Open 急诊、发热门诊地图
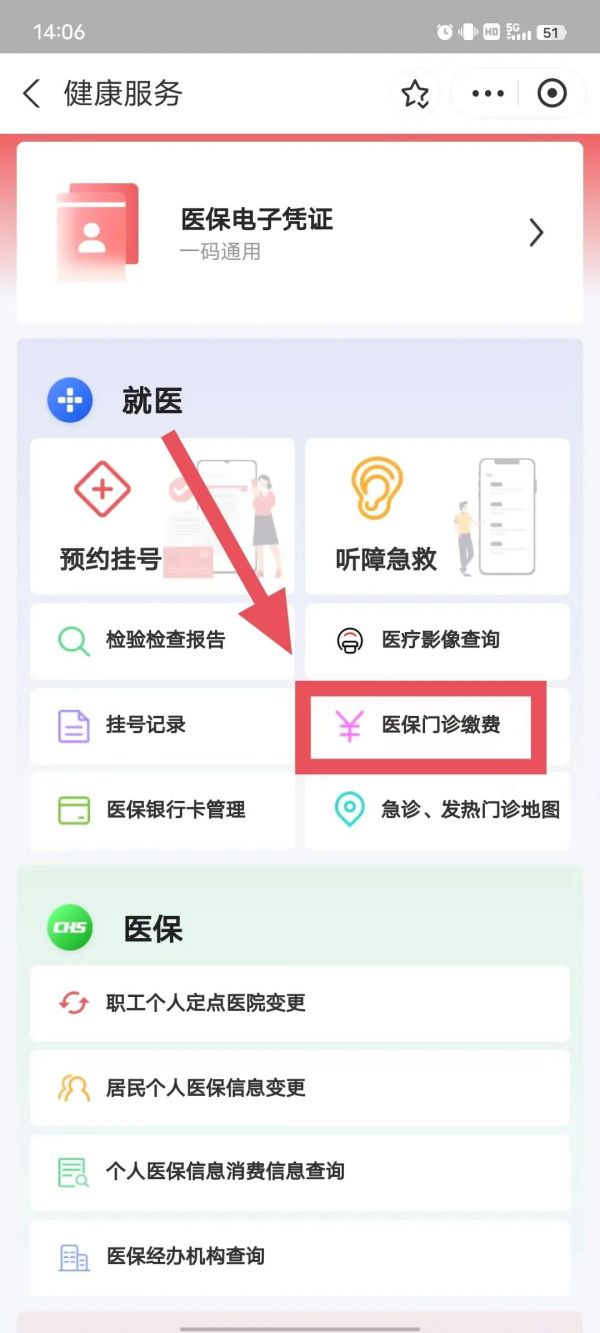The height and width of the screenshot is (1333, 600). pos(437,811)
